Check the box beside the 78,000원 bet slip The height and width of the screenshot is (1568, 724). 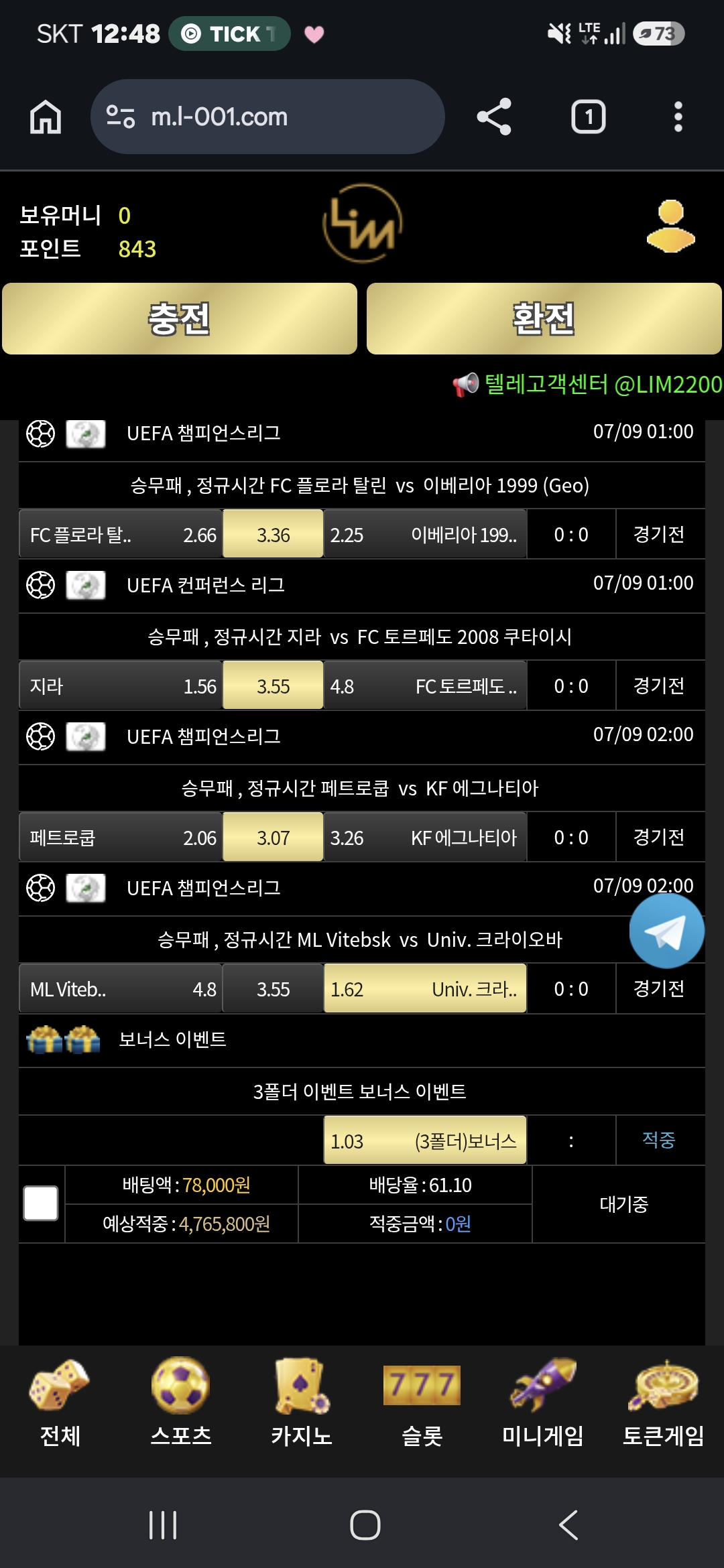click(x=41, y=1203)
